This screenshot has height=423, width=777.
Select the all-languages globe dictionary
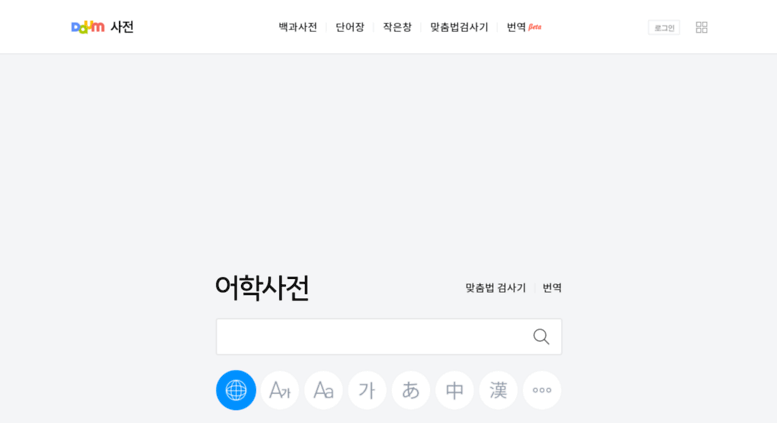236,390
